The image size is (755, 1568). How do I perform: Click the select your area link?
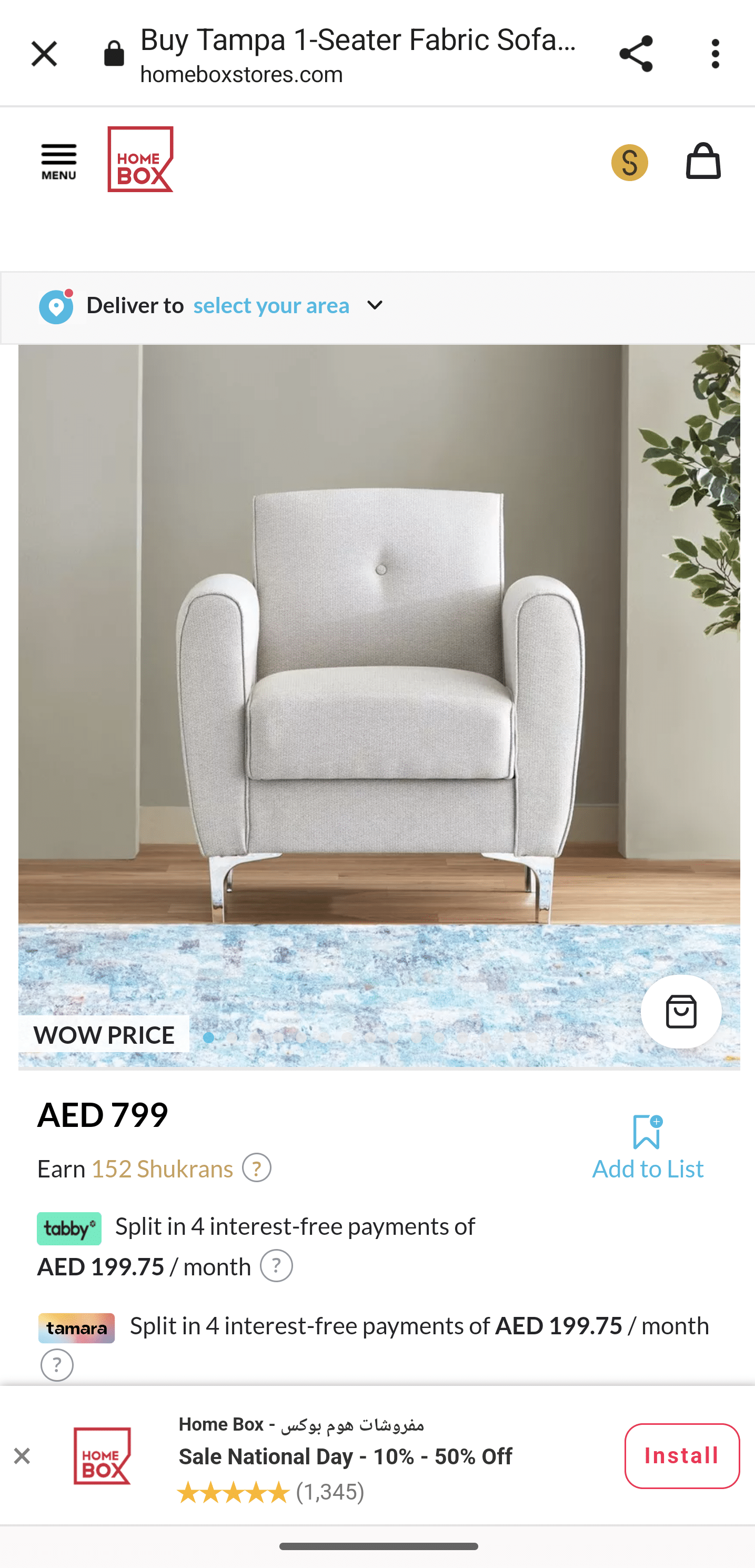(271, 306)
